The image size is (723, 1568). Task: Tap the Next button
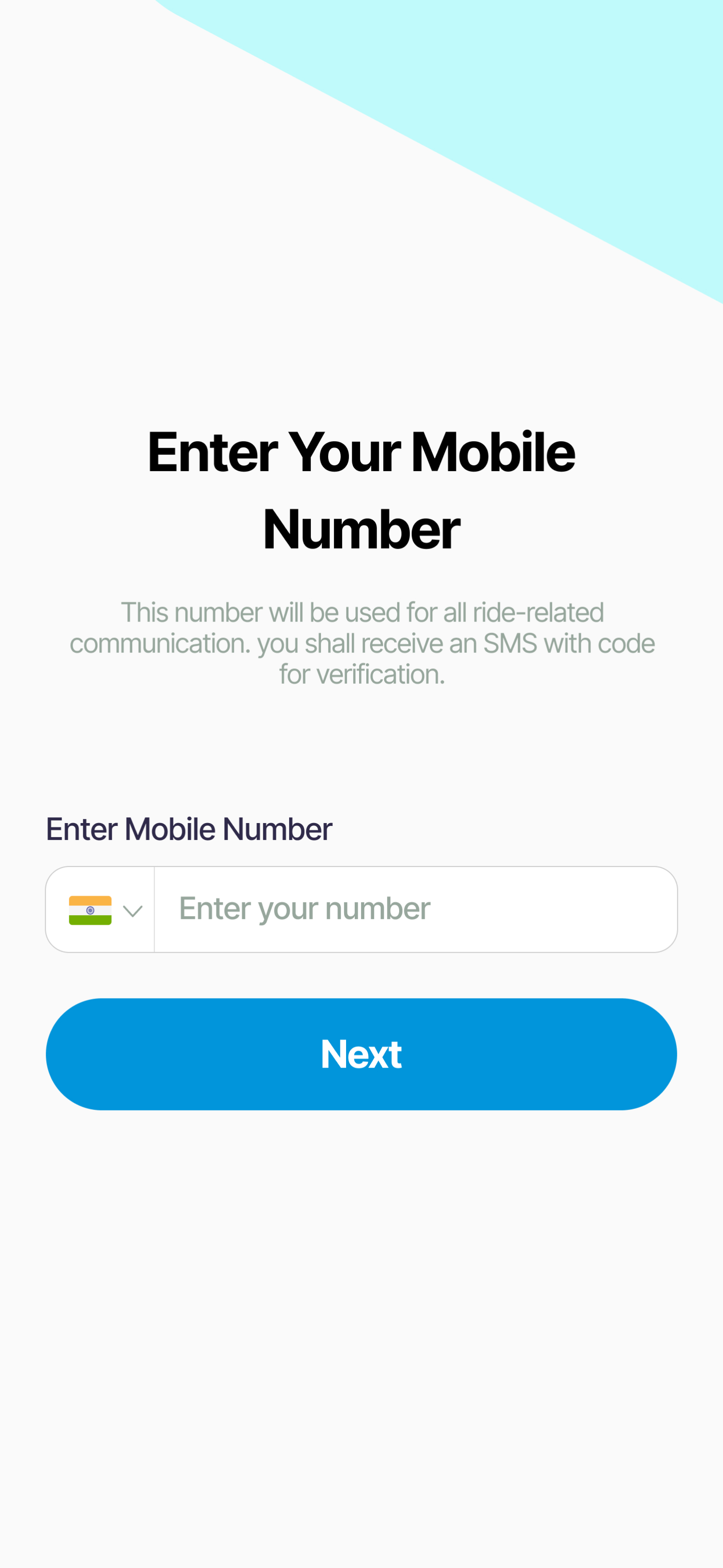361,1054
